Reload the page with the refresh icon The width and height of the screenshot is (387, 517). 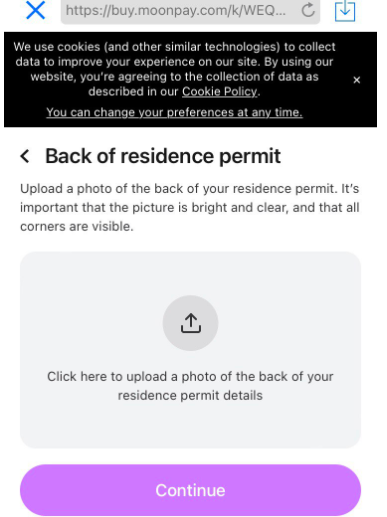pos(308,10)
